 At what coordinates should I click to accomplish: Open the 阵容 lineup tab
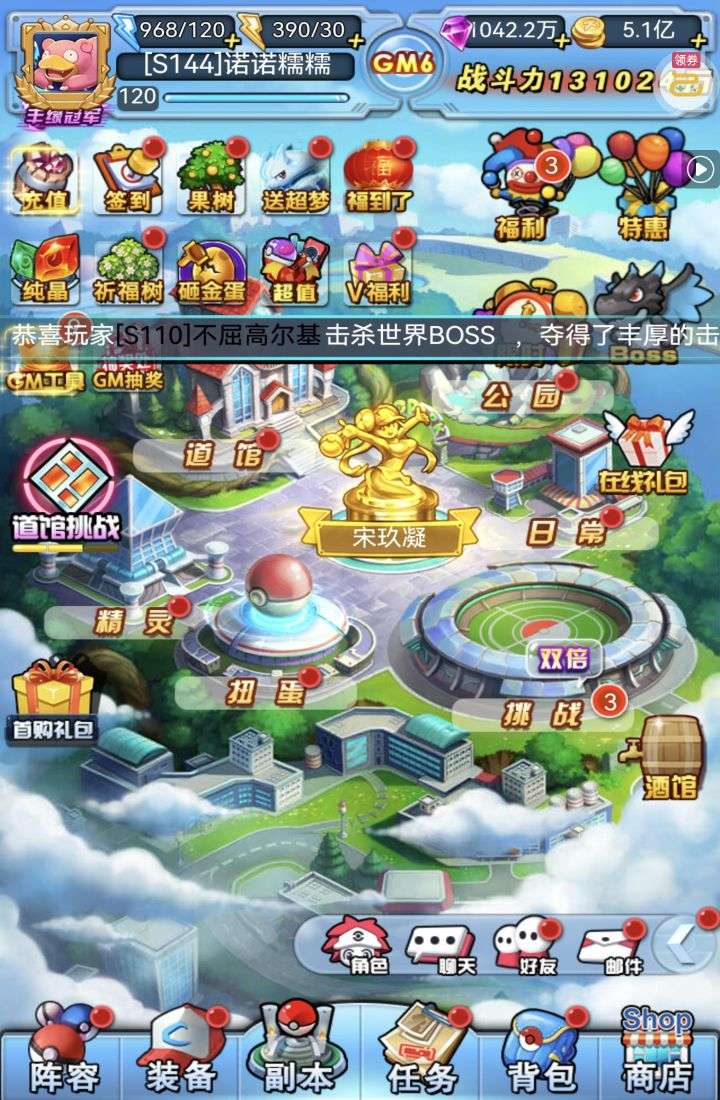62,1050
